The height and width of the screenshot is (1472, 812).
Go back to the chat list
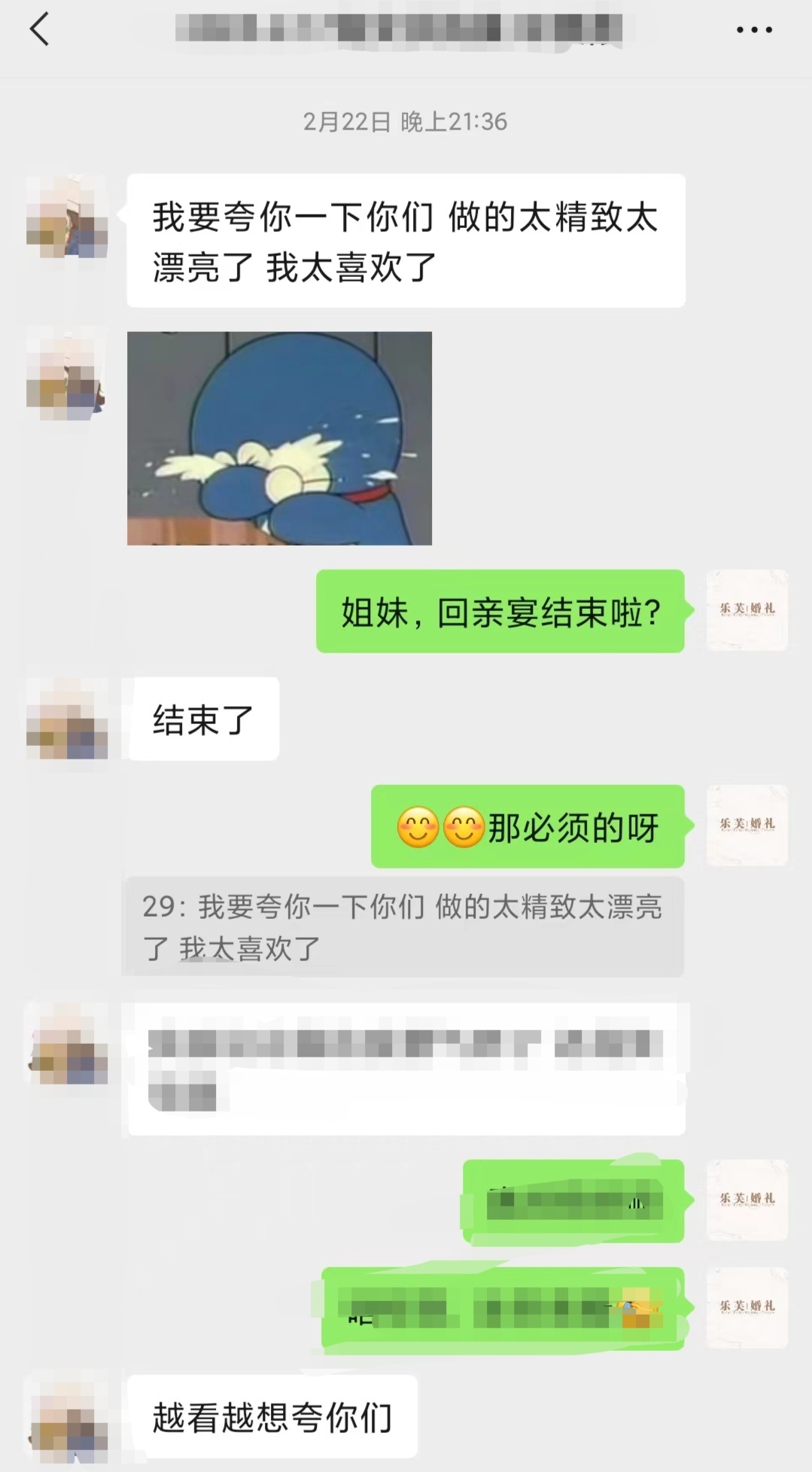[x=39, y=30]
